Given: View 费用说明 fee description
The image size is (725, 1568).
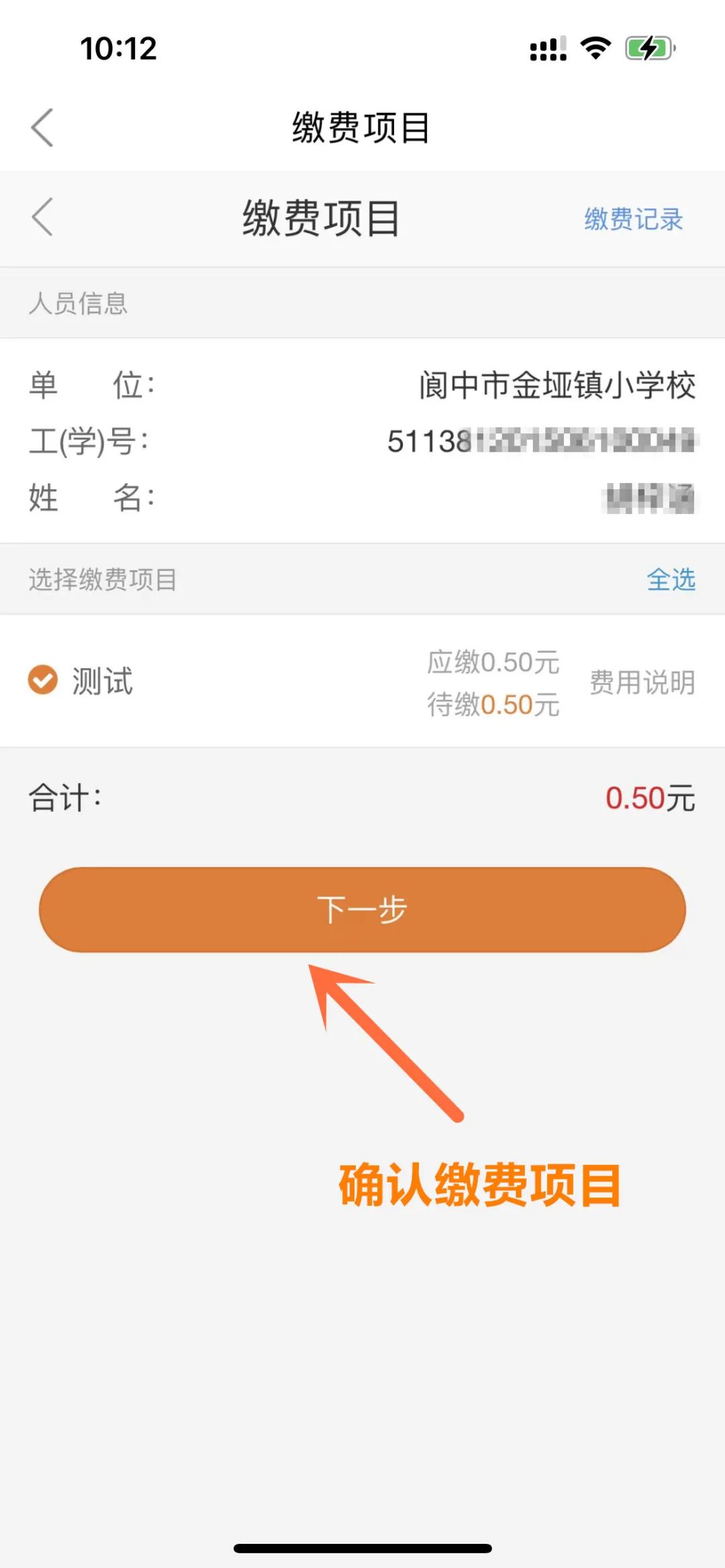Looking at the screenshot, I should [x=642, y=682].
